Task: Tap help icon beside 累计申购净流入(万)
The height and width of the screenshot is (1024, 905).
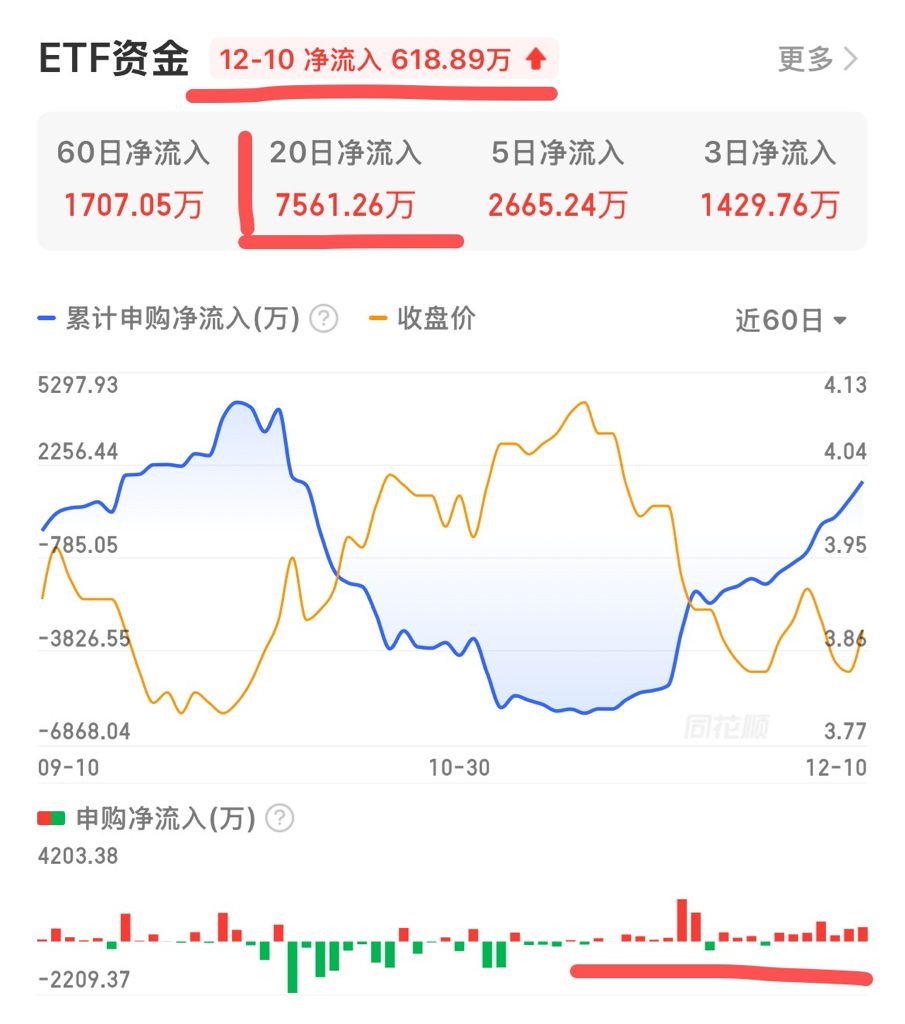Action: (x=324, y=319)
